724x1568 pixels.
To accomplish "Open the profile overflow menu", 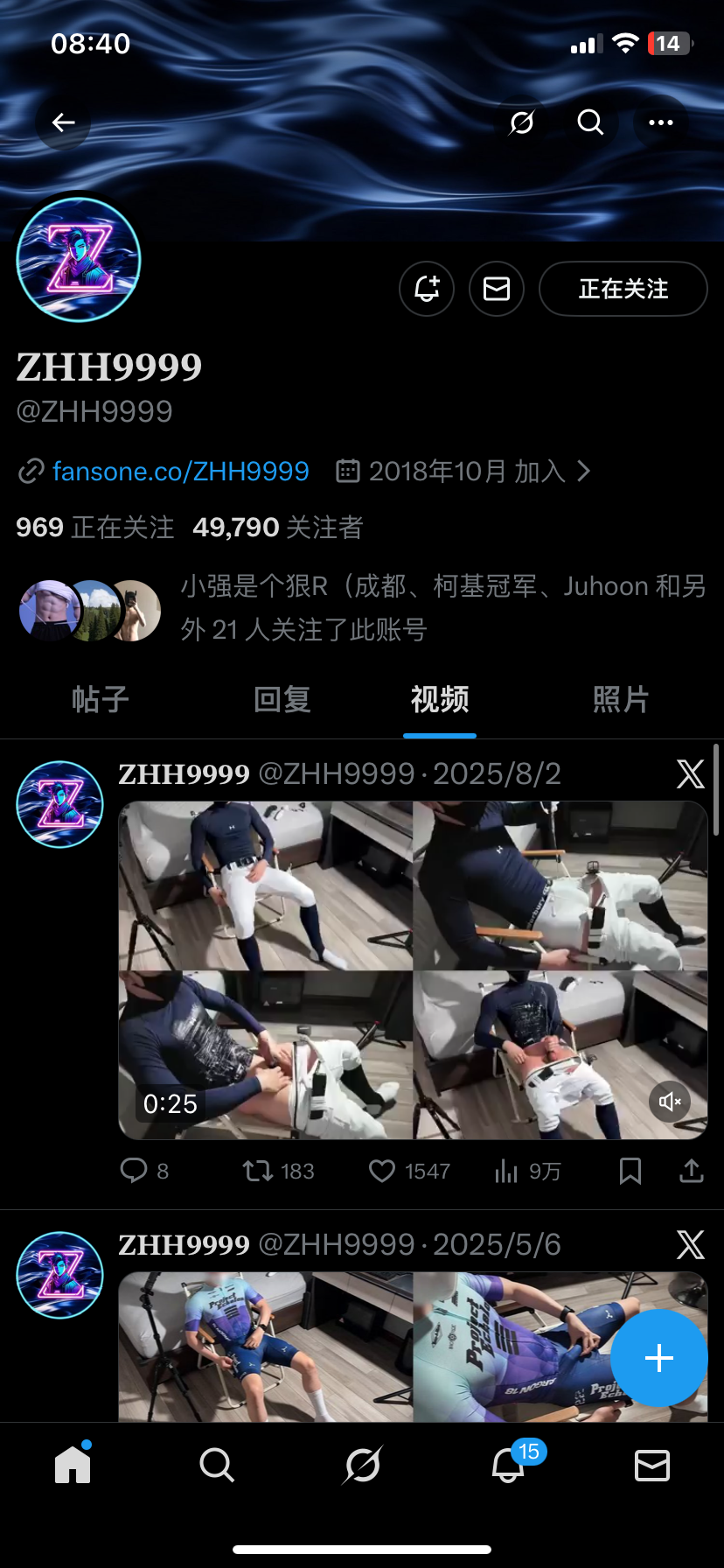I will click(x=661, y=122).
